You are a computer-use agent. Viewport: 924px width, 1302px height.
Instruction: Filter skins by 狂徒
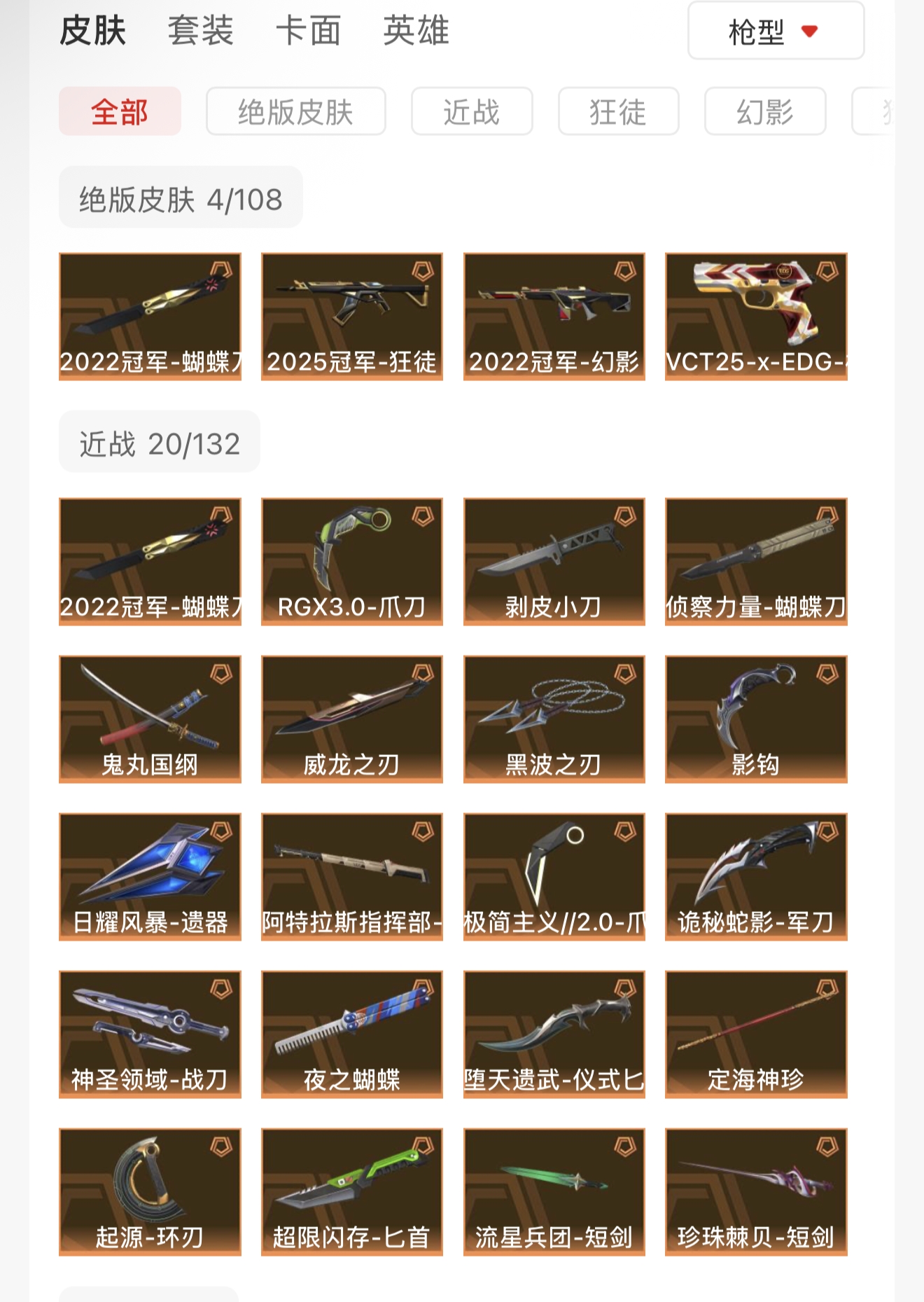click(618, 111)
